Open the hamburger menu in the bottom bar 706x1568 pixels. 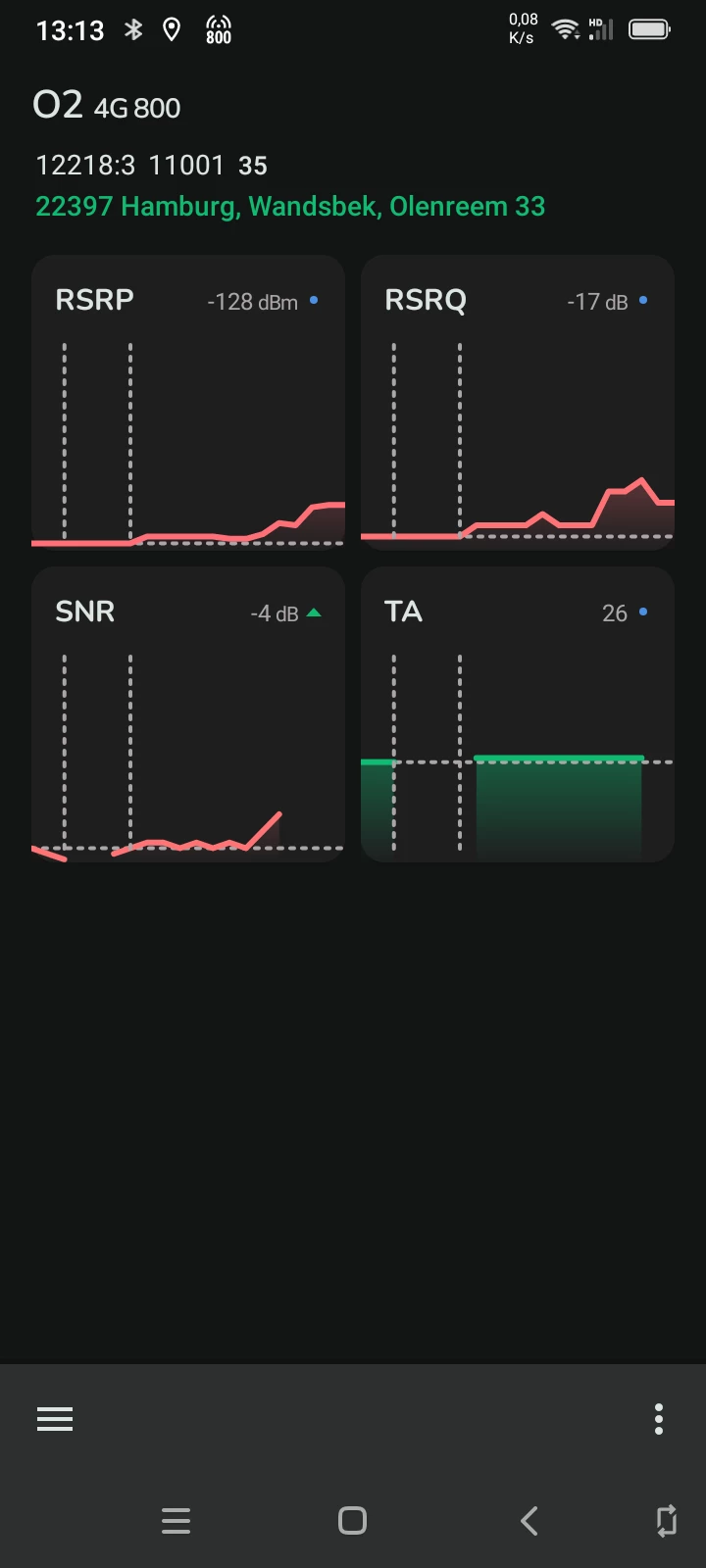(x=55, y=1419)
